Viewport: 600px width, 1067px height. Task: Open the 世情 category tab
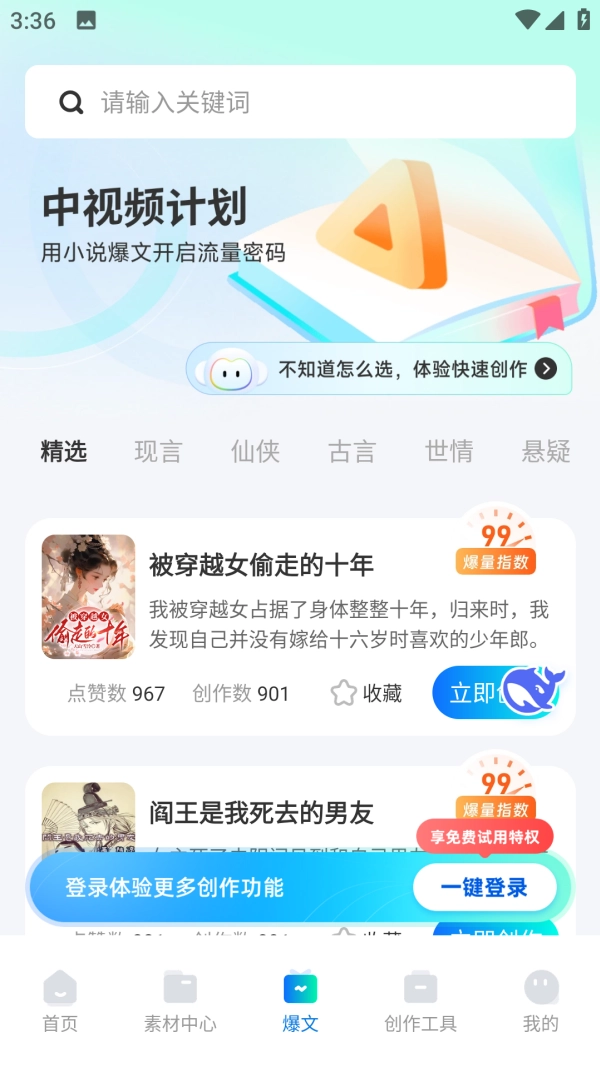449,451
